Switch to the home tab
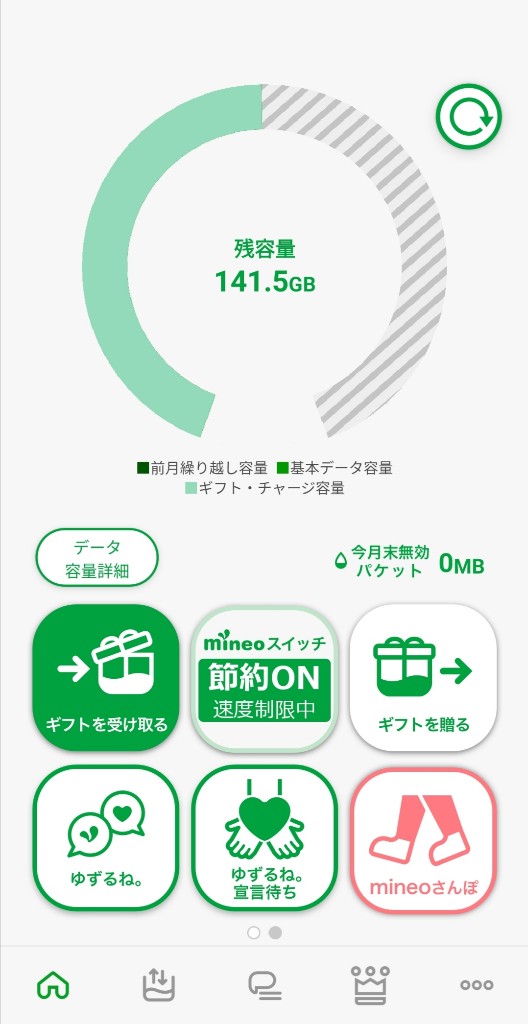The height and width of the screenshot is (1024, 528). coord(54,985)
